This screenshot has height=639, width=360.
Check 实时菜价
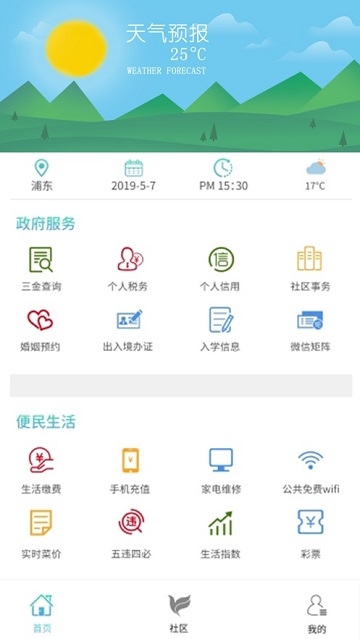[x=41, y=535]
